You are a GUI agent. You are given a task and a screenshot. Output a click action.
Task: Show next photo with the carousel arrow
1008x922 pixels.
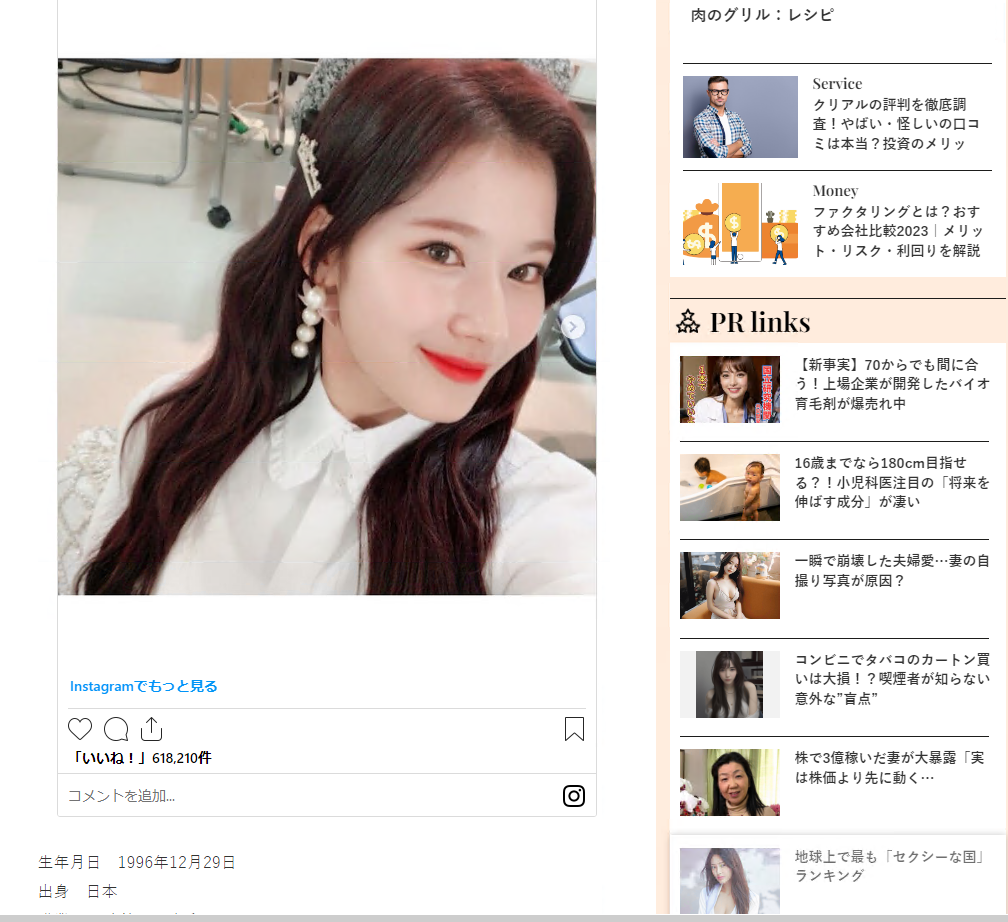coord(573,327)
